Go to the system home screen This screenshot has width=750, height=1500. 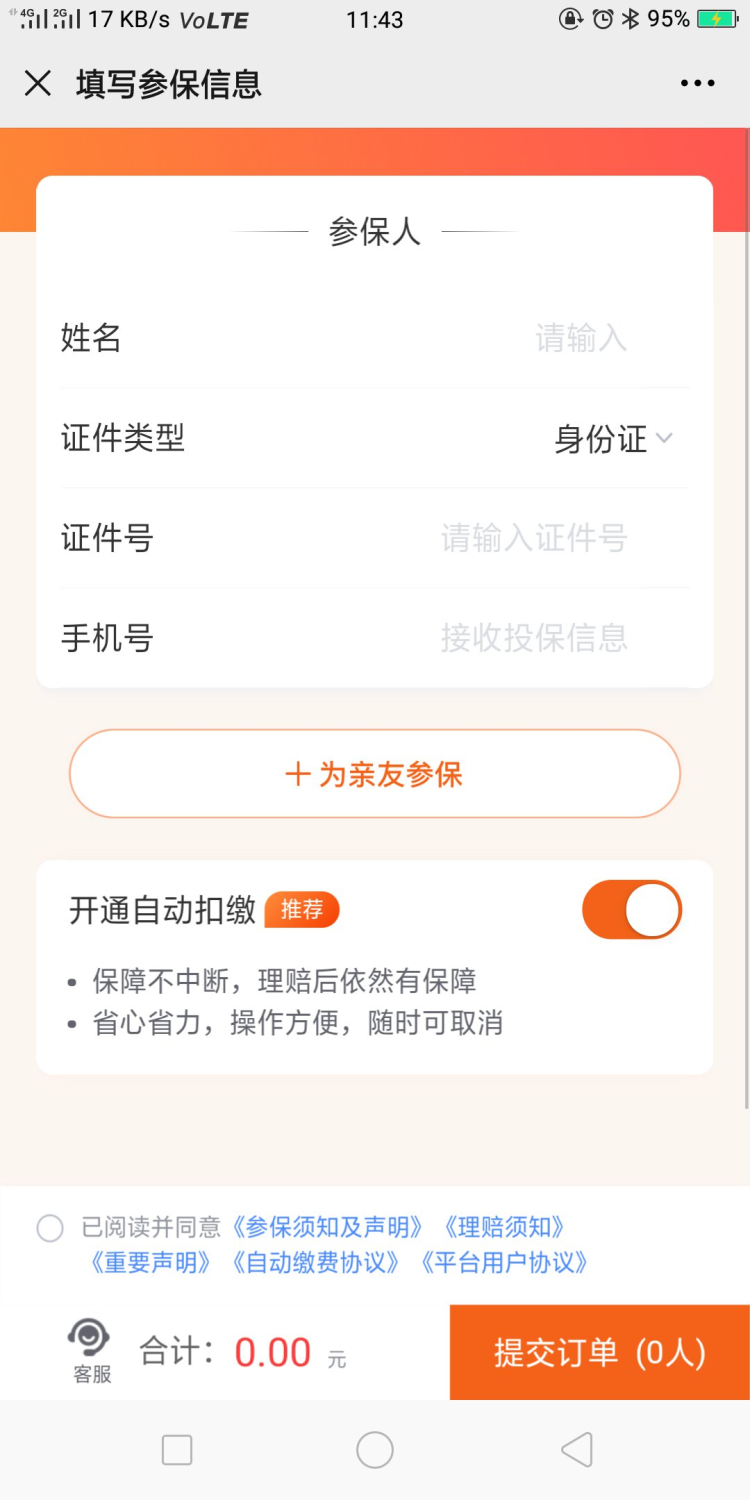(375, 1449)
